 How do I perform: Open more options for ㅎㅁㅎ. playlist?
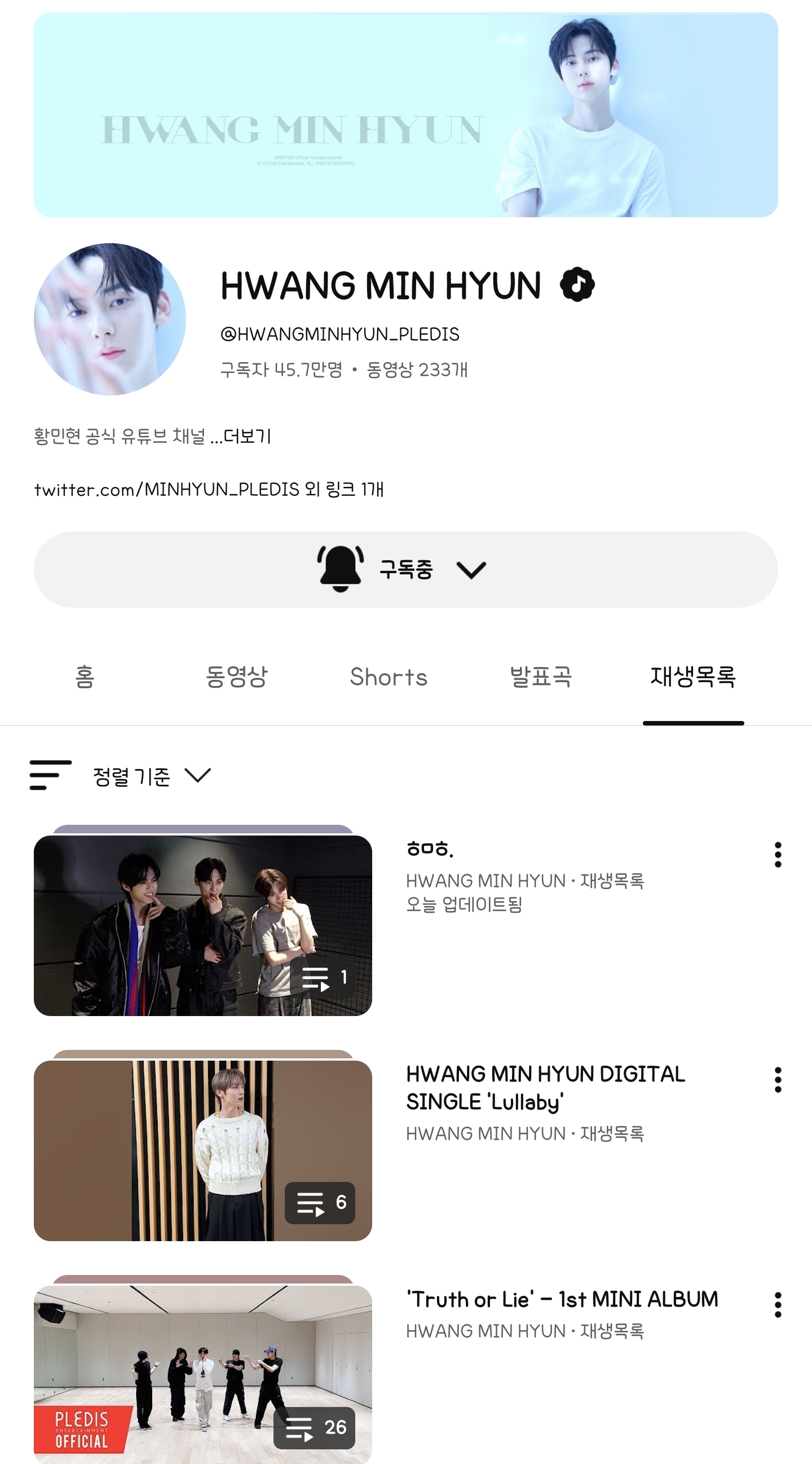pyautogui.click(x=778, y=854)
